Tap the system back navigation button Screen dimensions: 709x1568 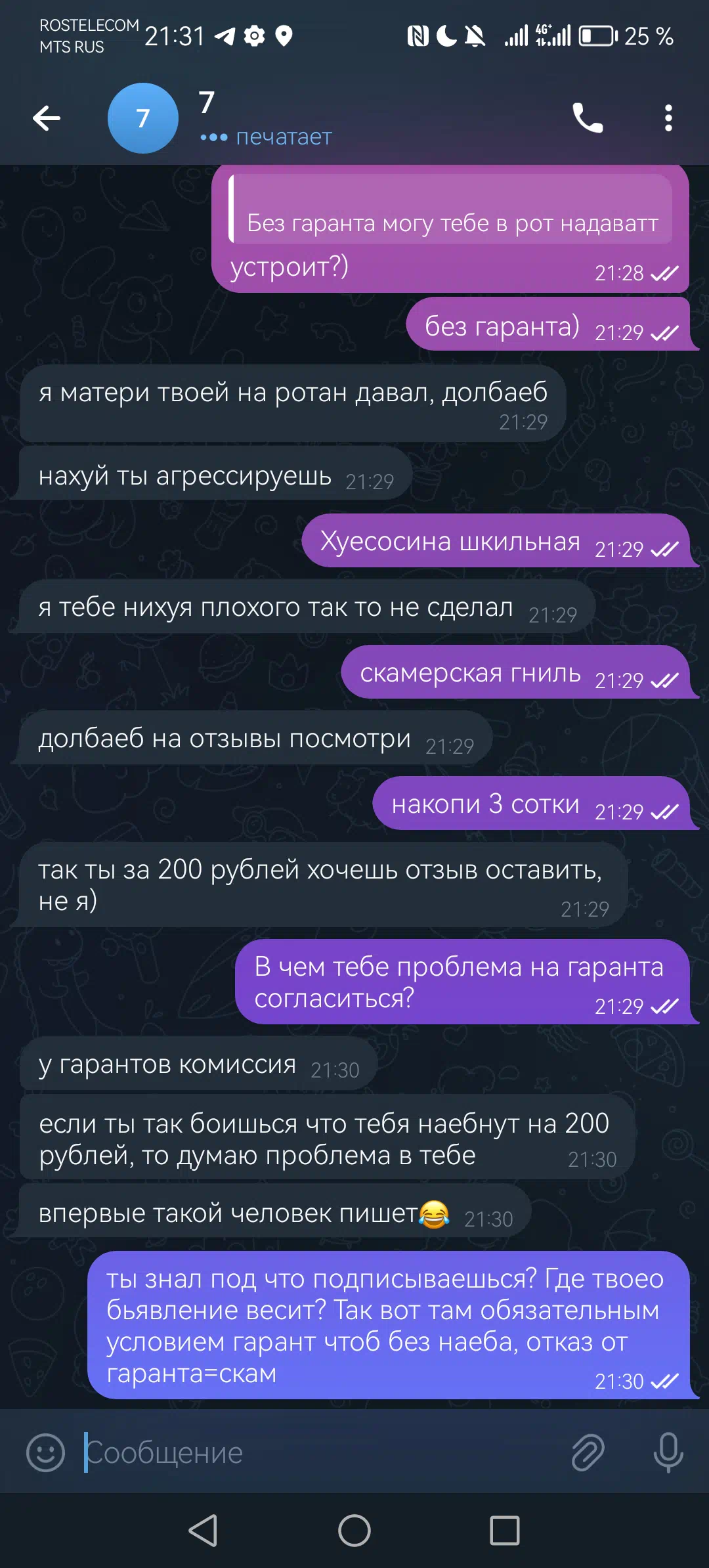click(203, 1531)
